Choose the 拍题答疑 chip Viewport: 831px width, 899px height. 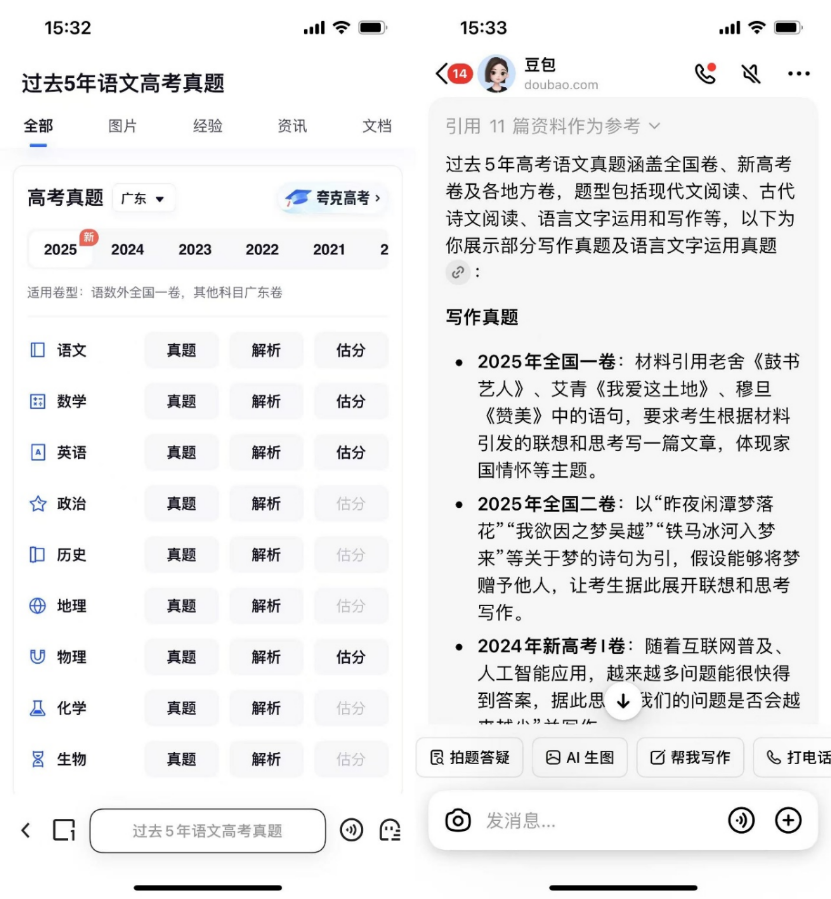point(470,757)
